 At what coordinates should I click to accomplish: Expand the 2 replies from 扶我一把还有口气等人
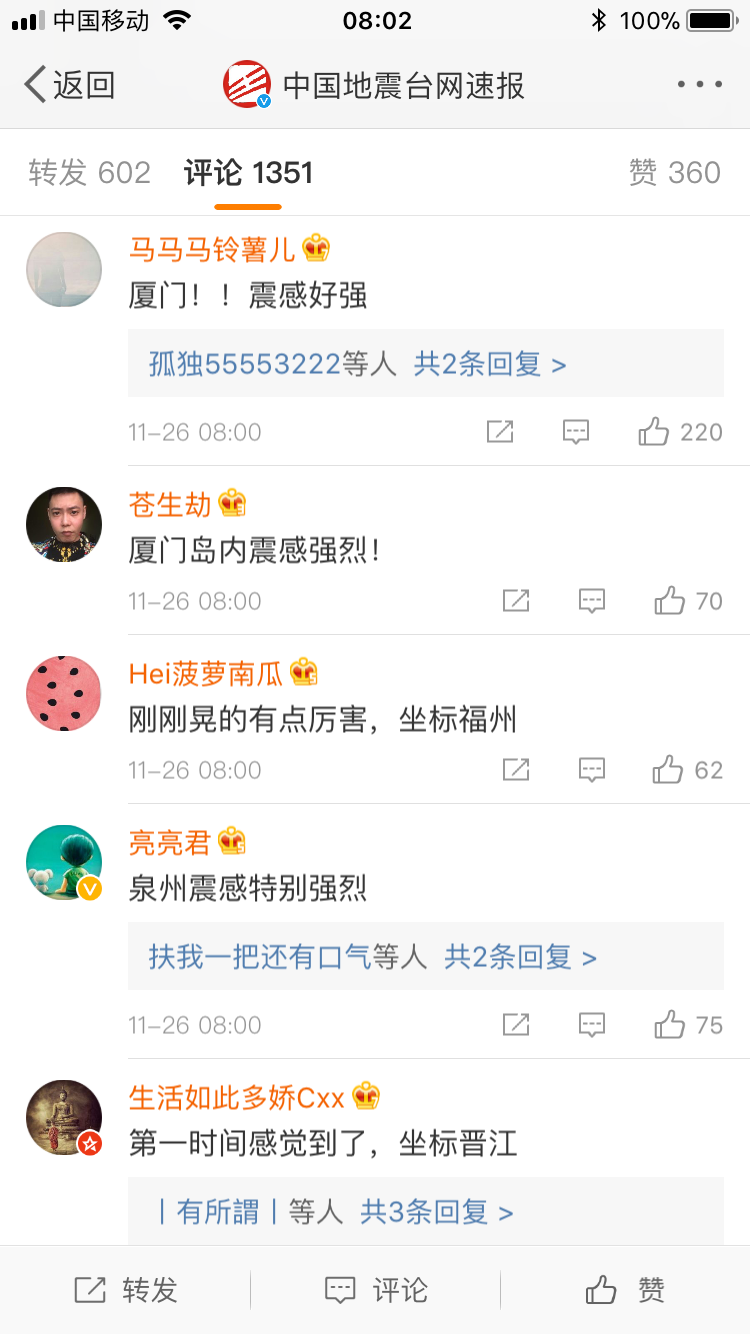click(x=520, y=957)
